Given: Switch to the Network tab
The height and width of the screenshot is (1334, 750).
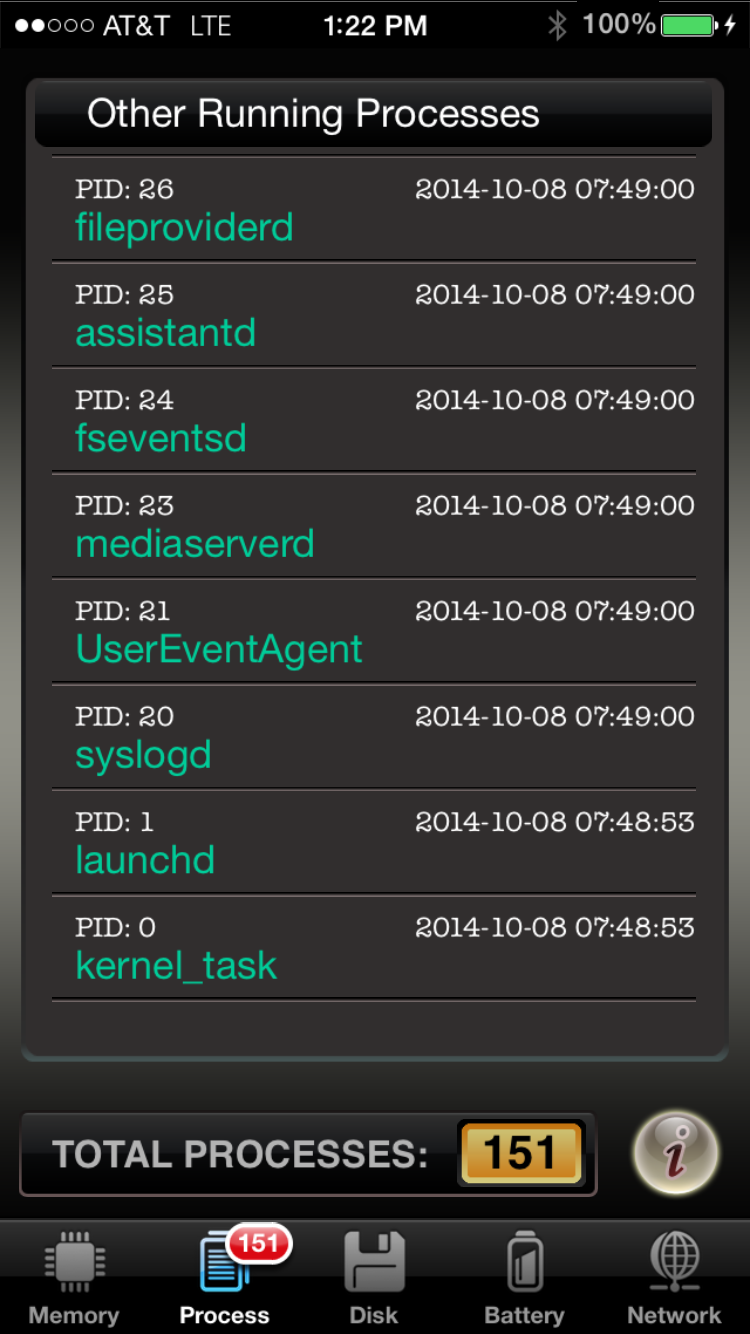Looking at the screenshot, I should [674, 1278].
